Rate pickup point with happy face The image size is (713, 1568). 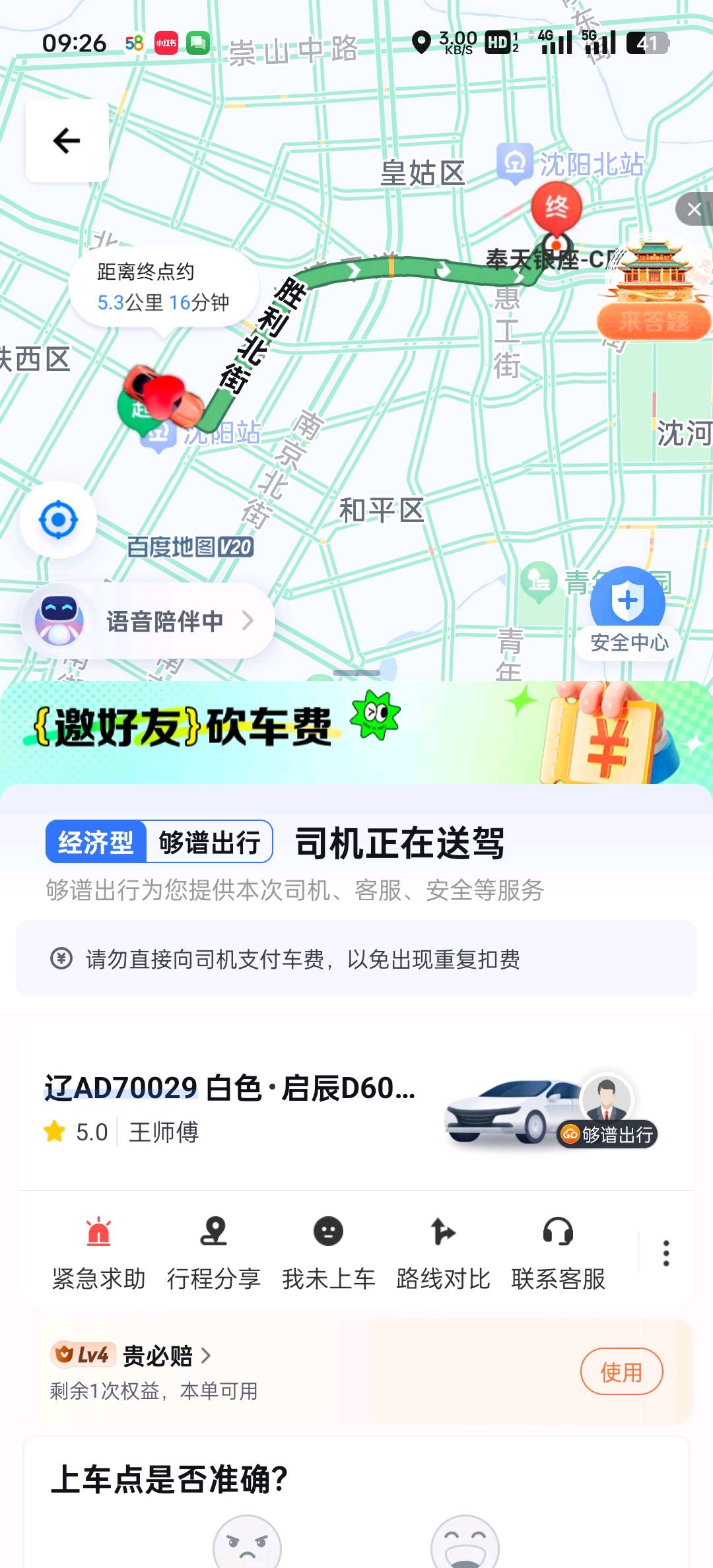pos(465,1544)
